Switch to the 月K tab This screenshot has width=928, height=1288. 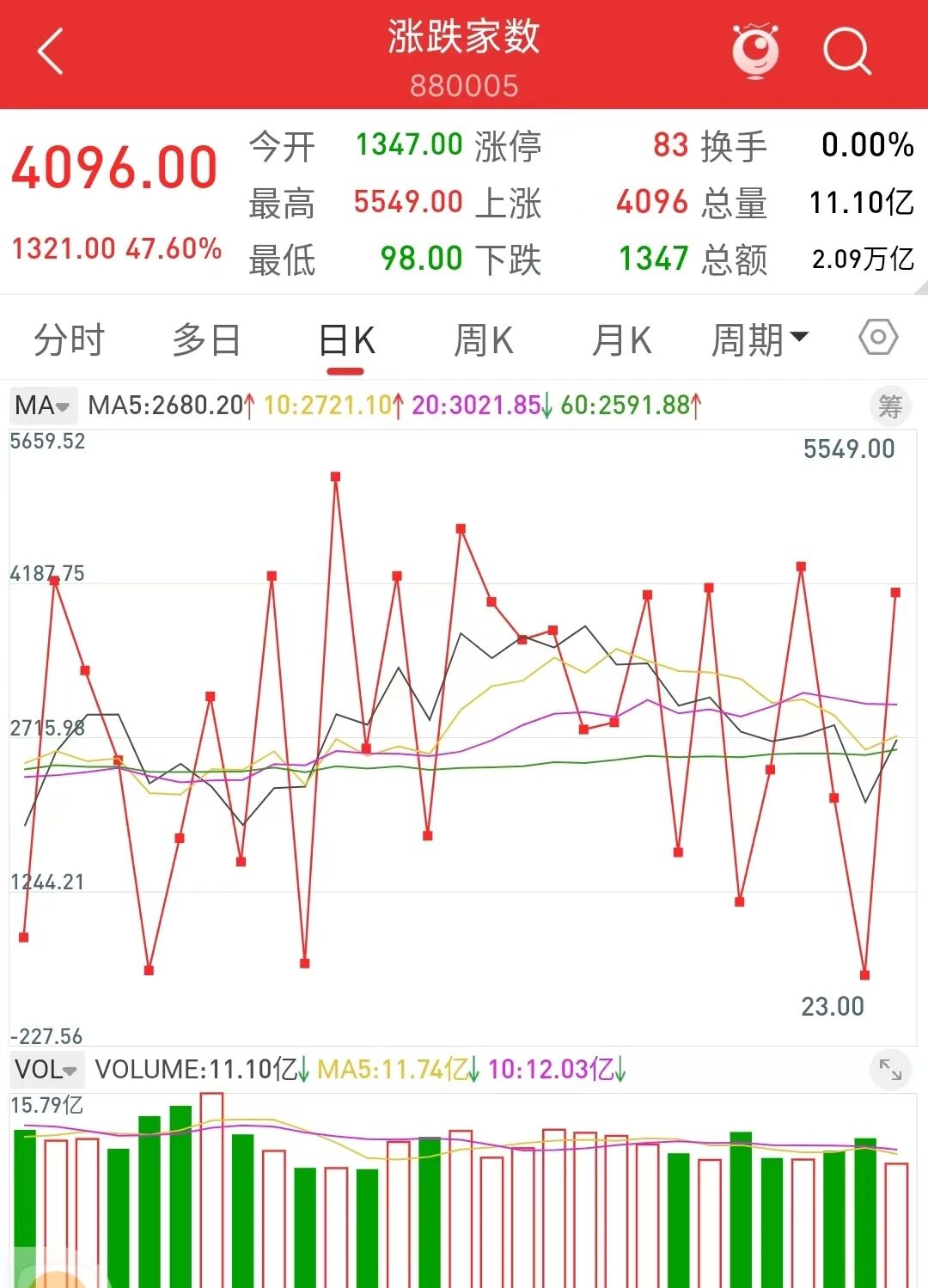pyautogui.click(x=621, y=340)
